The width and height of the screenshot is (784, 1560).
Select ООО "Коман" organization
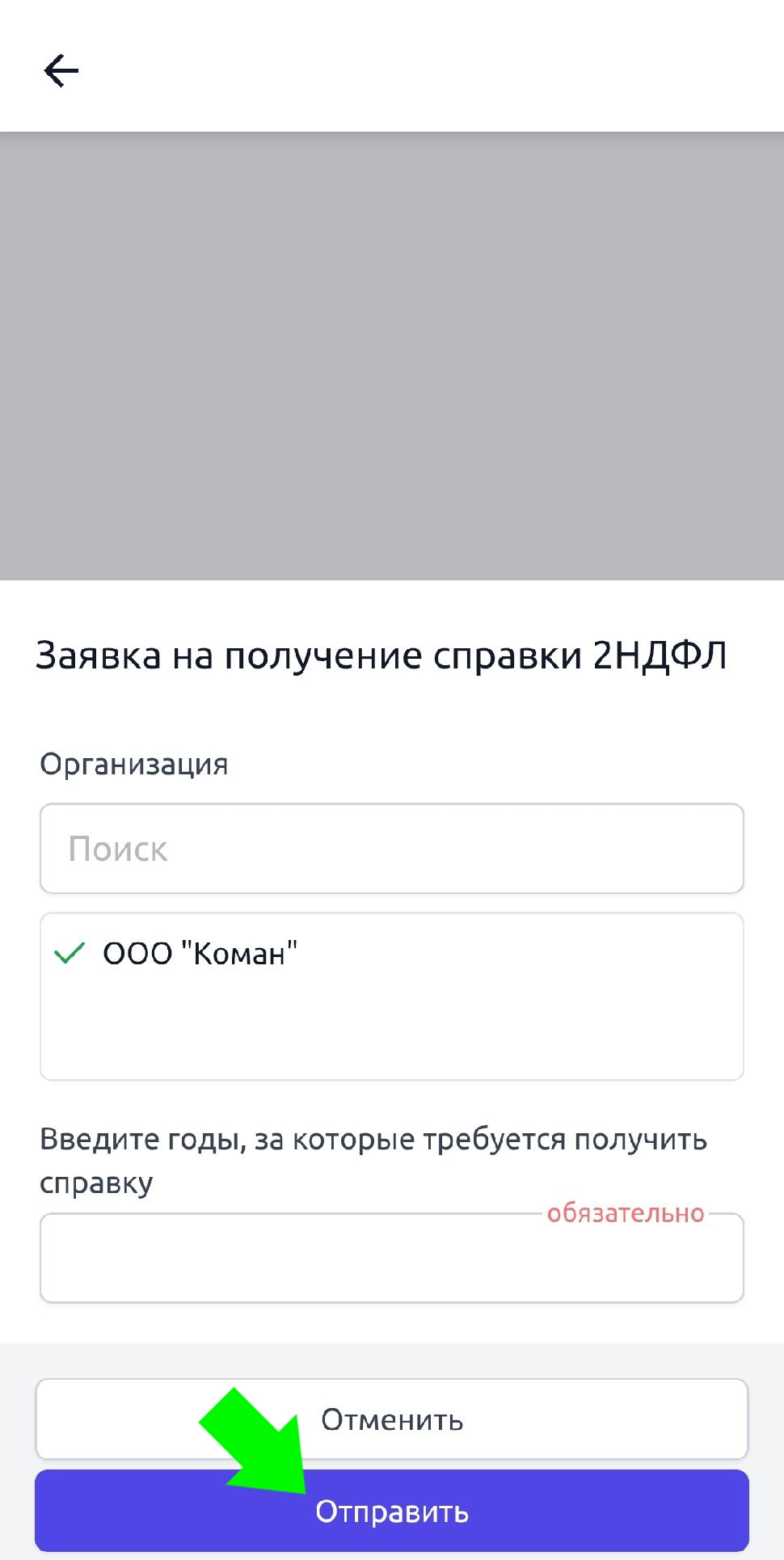point(199,954)
